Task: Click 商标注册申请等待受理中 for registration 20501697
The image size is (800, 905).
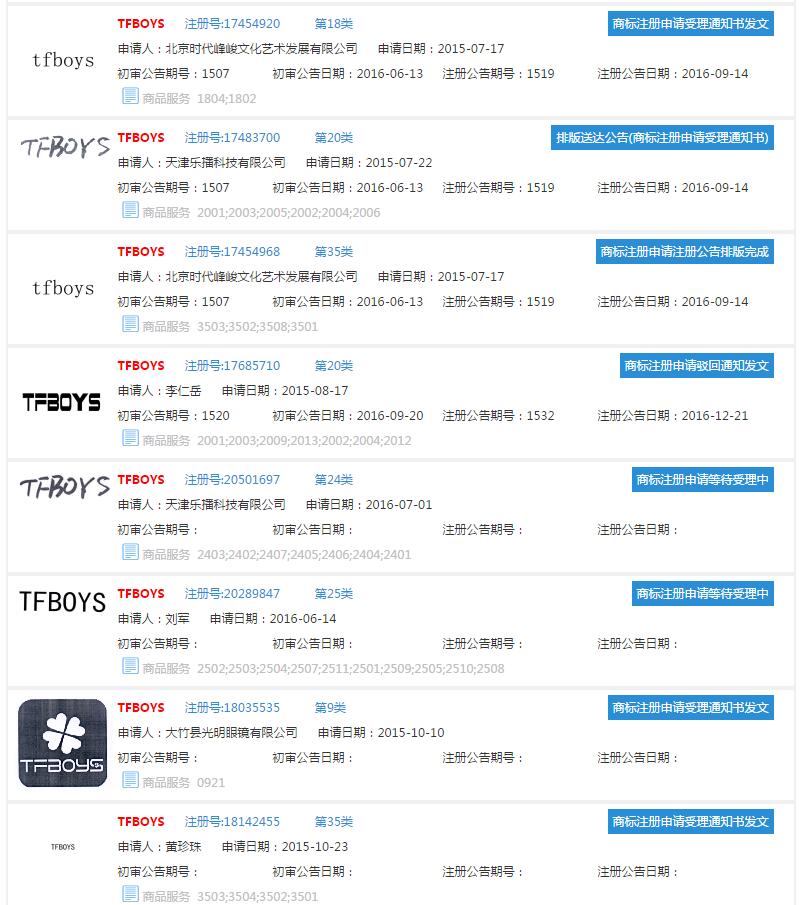Action: [x=703, y=480]
